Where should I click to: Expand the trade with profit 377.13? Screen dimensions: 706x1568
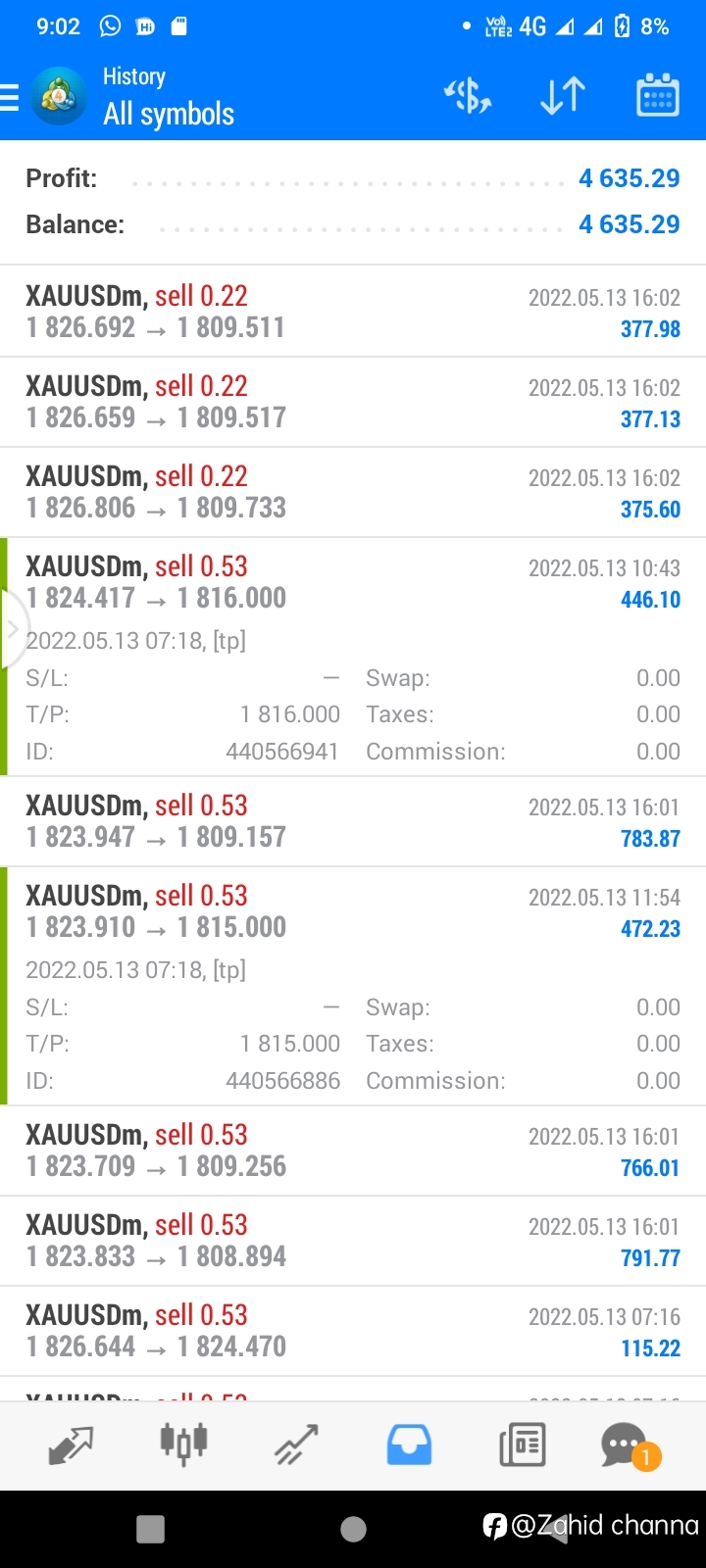point(353,402)
